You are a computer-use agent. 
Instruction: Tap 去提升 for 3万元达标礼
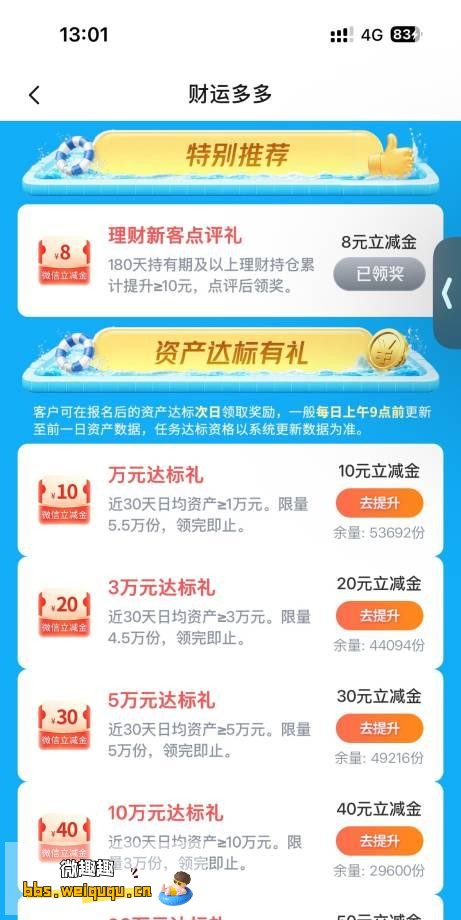tap(379, 615)
